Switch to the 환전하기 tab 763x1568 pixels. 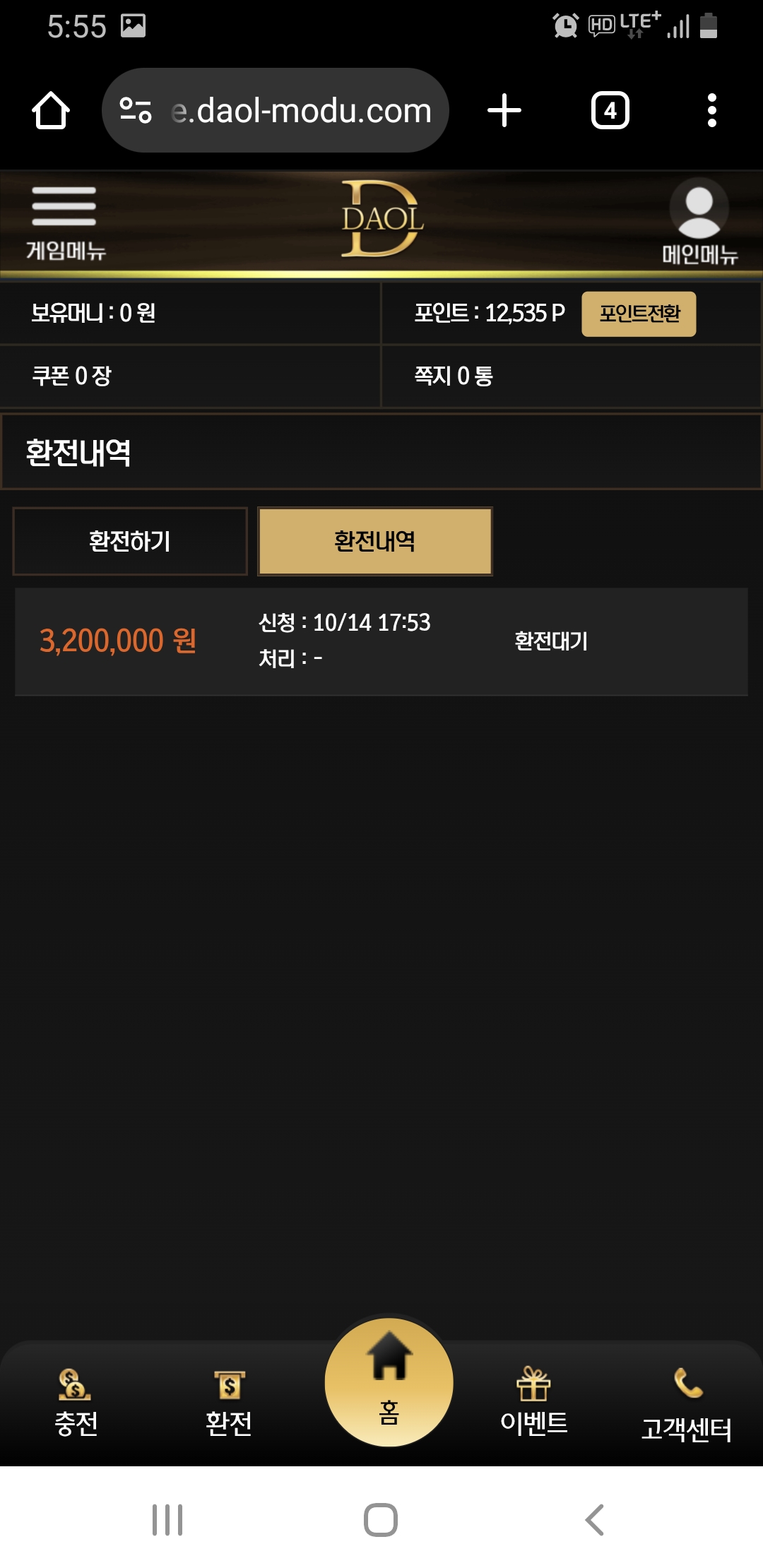[130, 542]
